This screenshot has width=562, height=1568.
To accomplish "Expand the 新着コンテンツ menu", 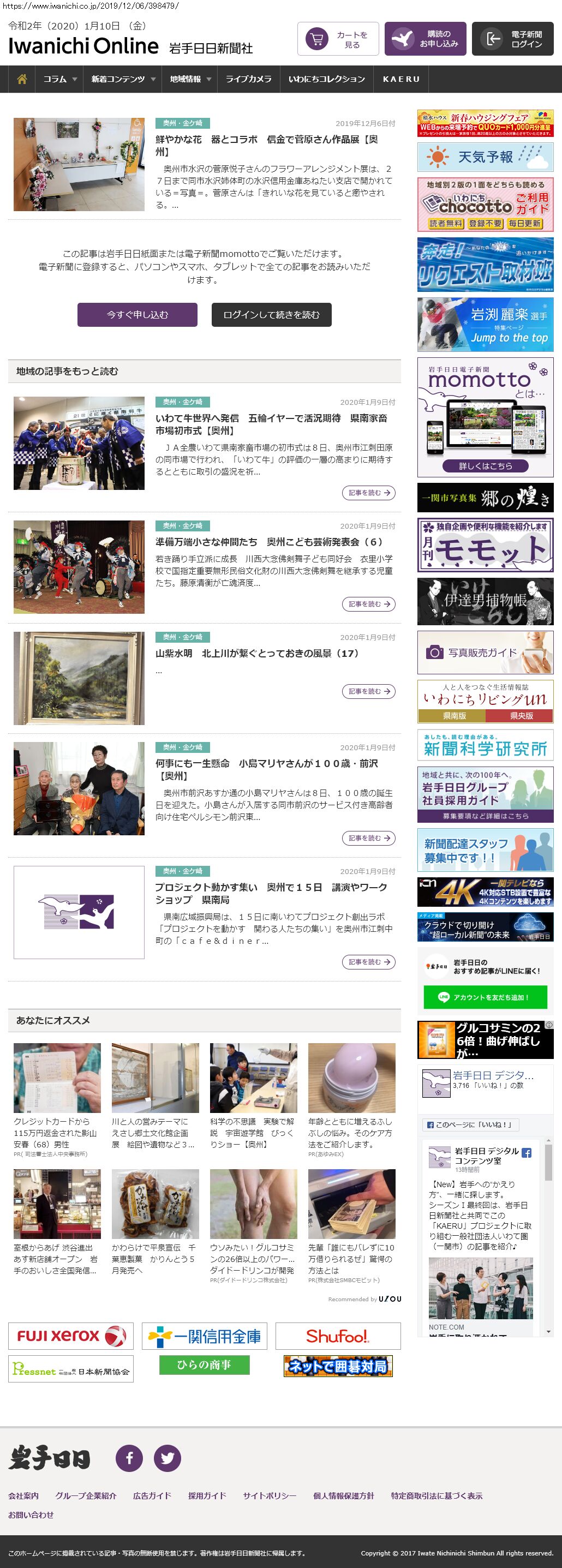I will pos(123,79).
